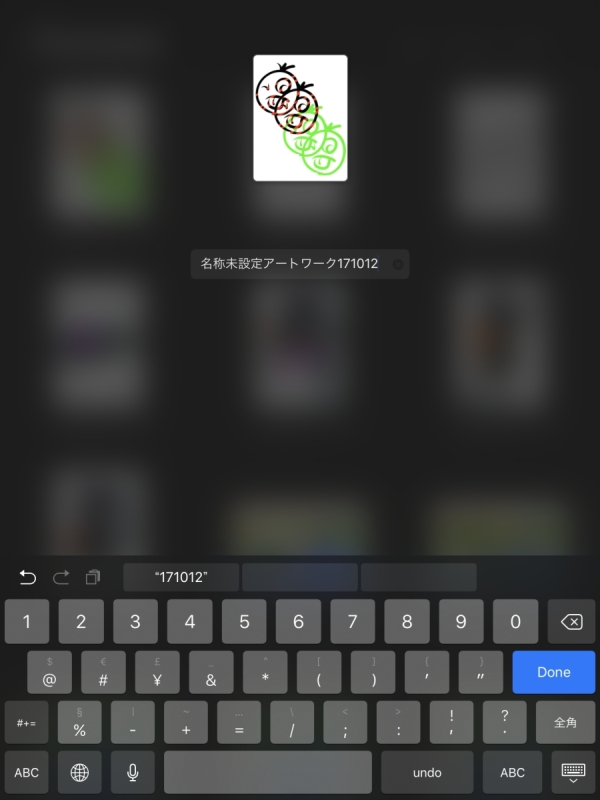Tap the undo arrow in keyboard toolbar
The image size is (600, 800).
(x=28, y=578)
